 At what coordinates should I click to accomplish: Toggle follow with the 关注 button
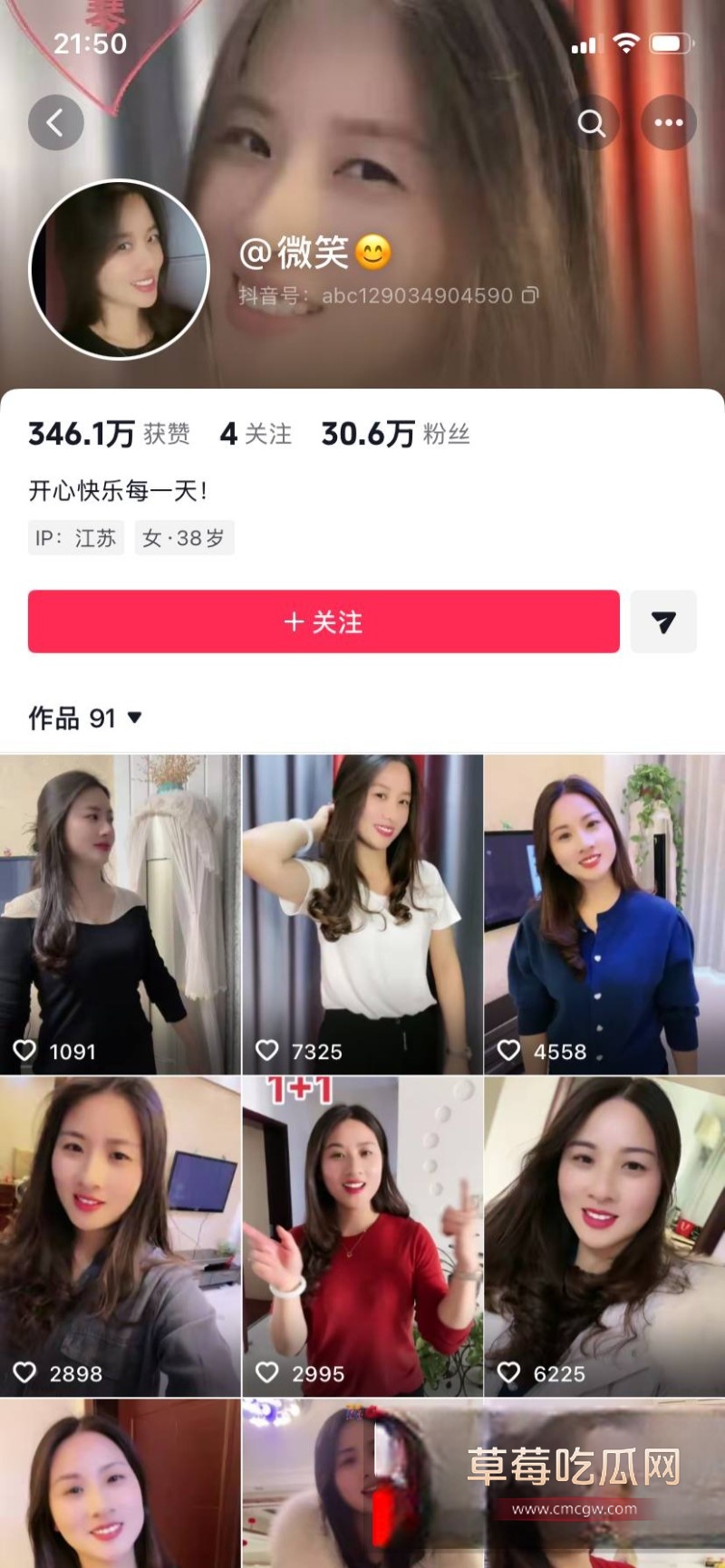point(323,621)
